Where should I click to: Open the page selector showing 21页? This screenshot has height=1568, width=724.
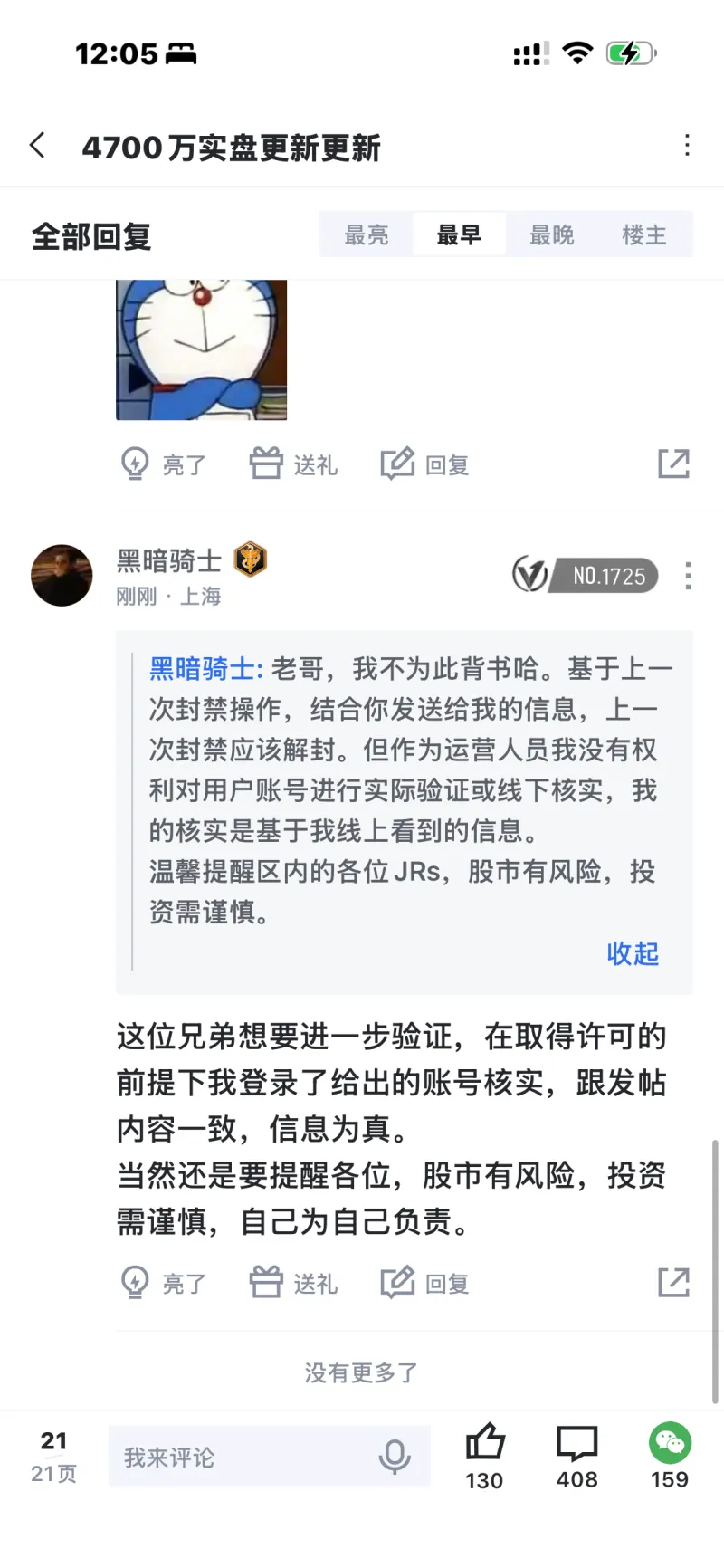pyautogui.click(x=53, y=1457)
